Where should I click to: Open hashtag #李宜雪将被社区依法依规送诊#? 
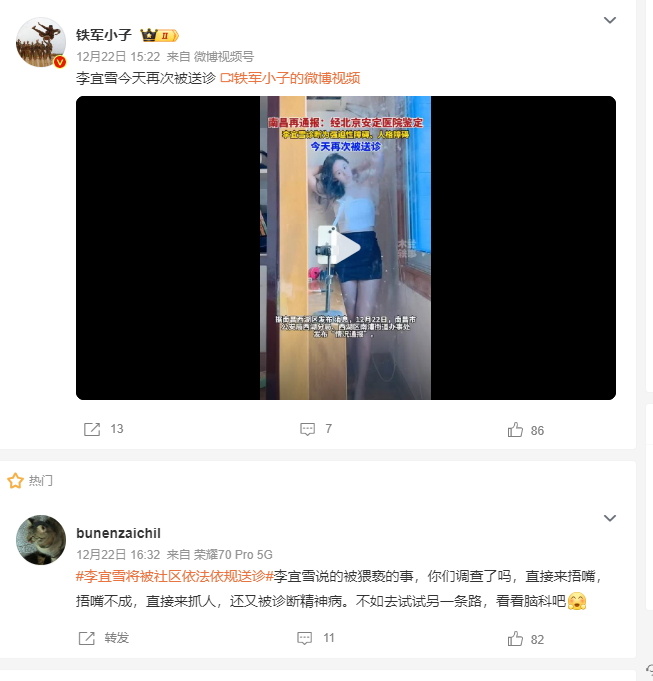pos(174,577)
